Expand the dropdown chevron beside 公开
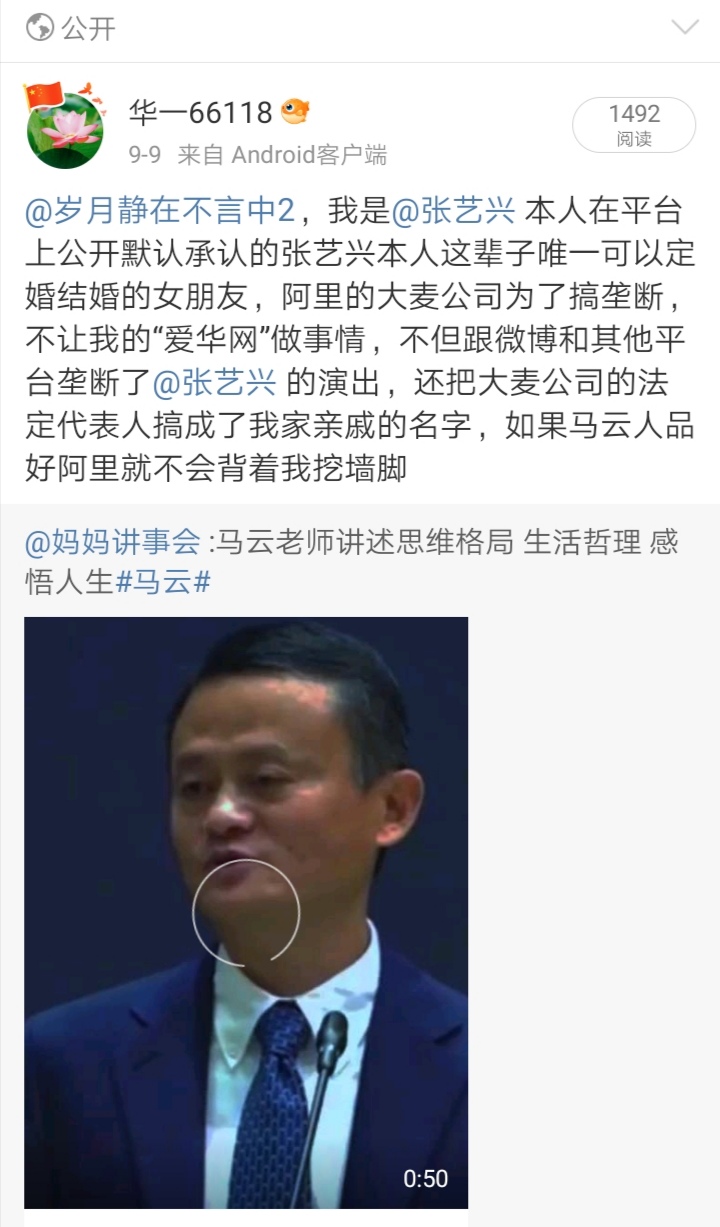Screen dimensions: 720x1227 tap(685, 29)
